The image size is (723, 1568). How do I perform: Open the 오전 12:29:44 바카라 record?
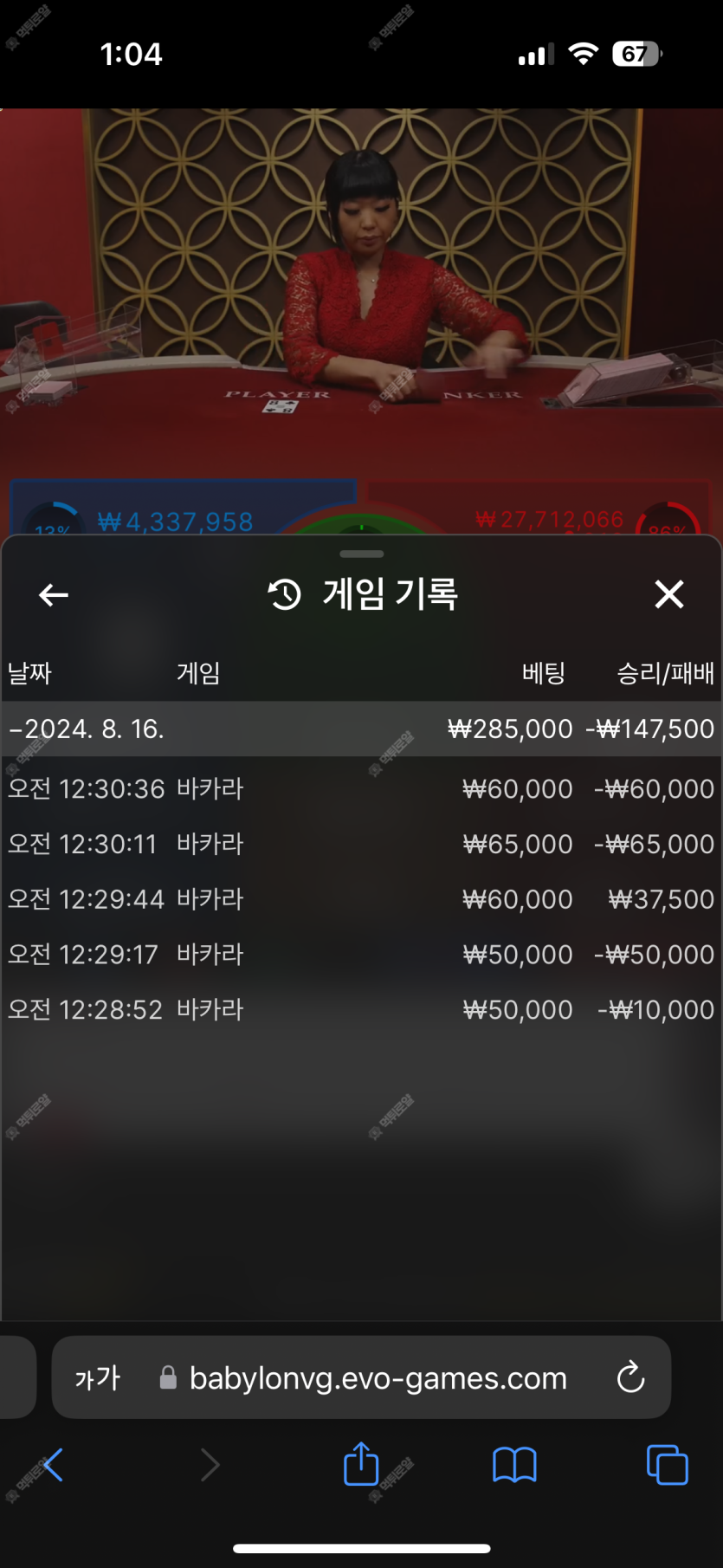pos(362,899)
